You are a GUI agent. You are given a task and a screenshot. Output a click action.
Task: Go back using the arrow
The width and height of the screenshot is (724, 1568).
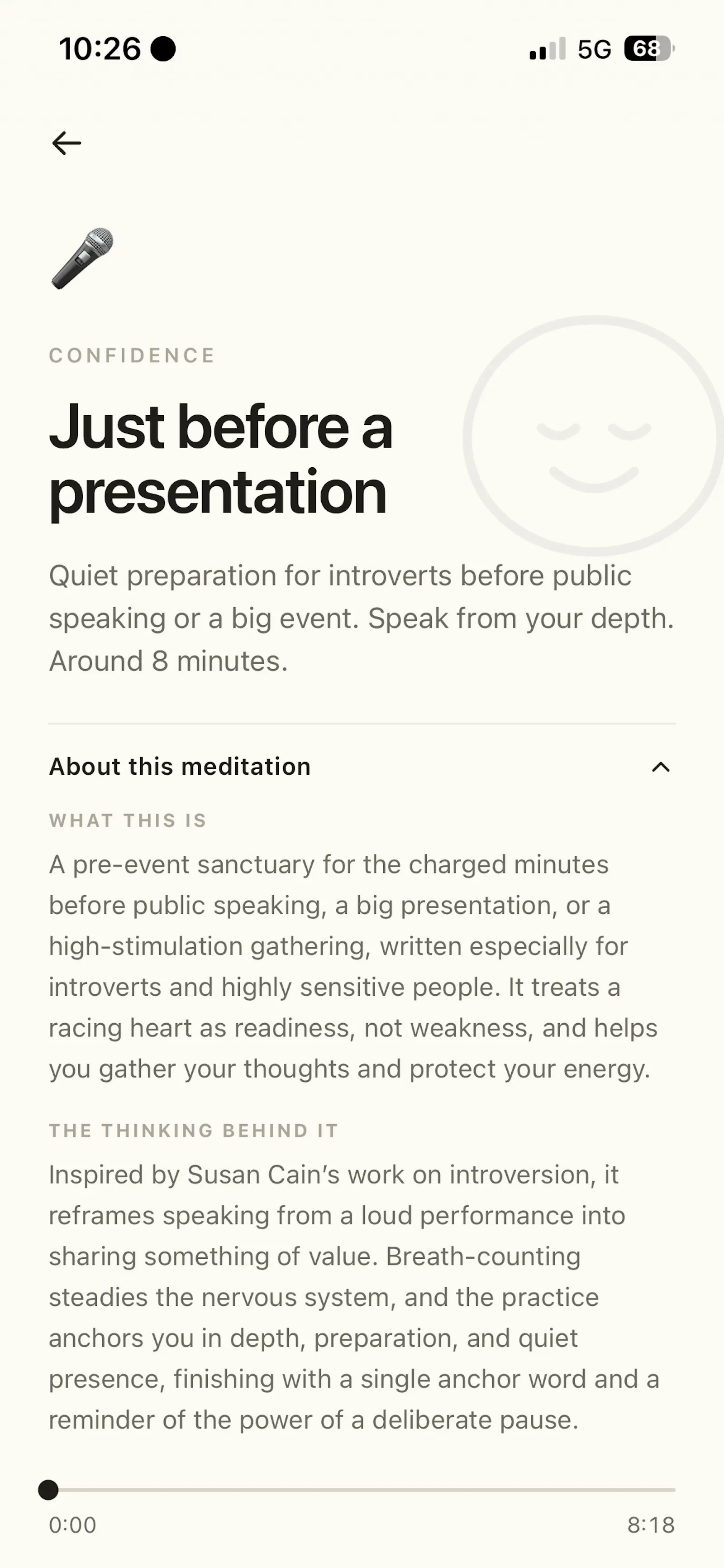click(67, 143)
